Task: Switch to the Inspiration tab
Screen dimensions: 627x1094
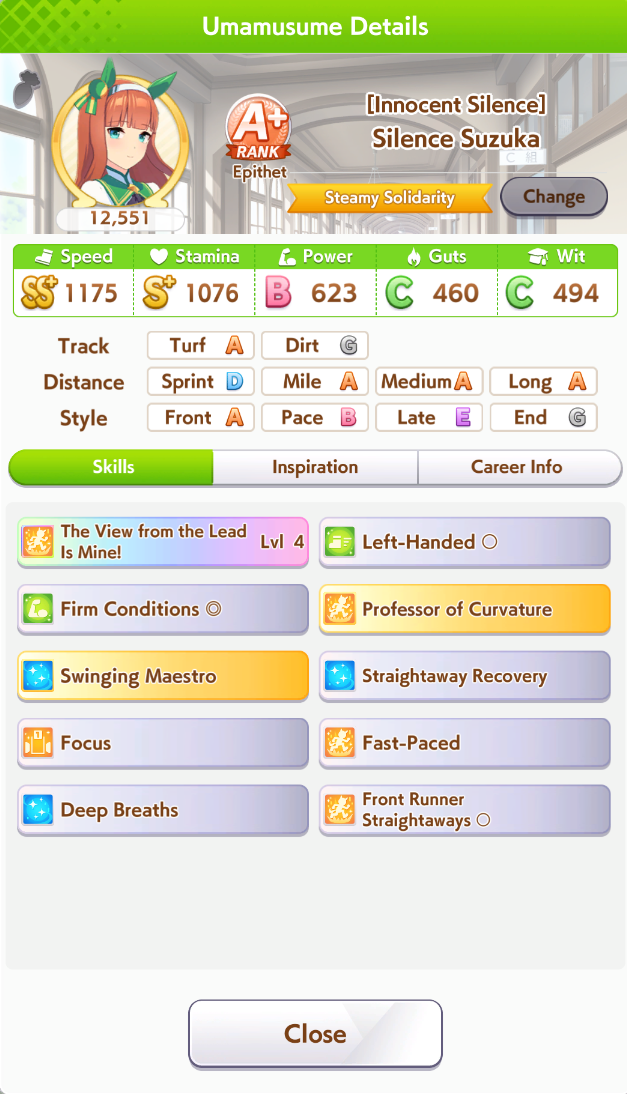Action: 315,467
